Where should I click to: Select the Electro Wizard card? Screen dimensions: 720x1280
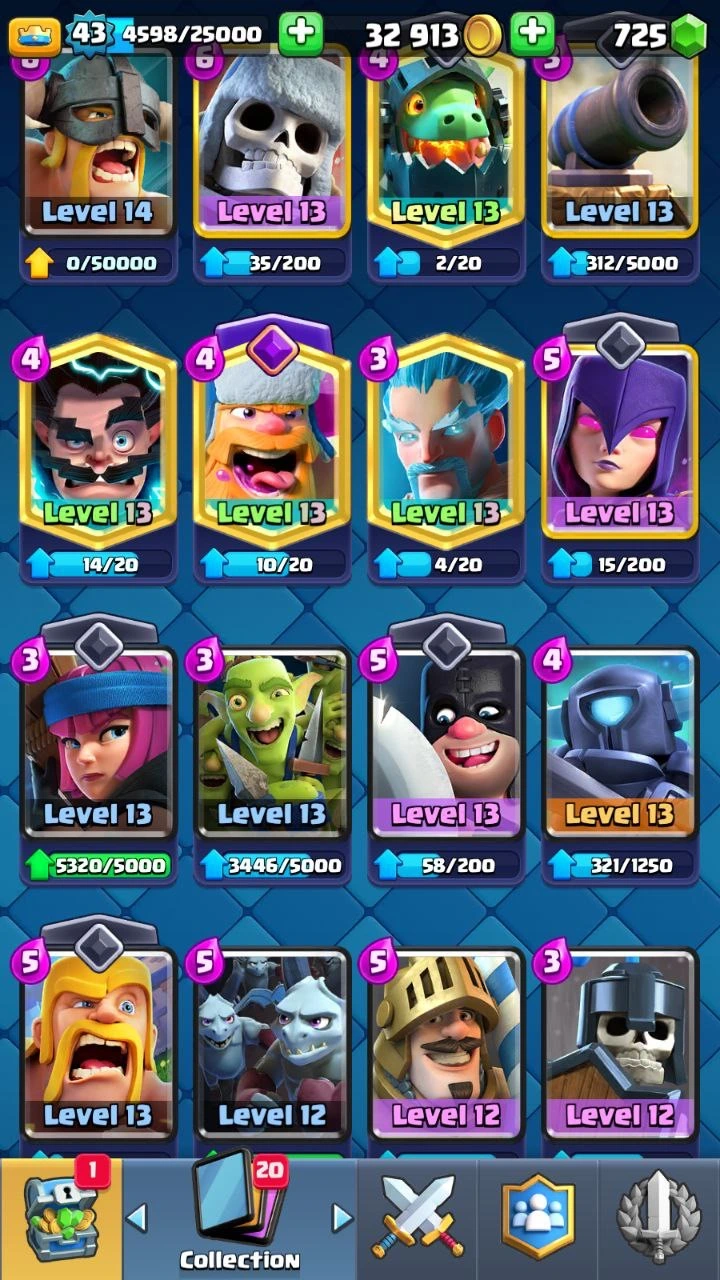click(98, 440)
